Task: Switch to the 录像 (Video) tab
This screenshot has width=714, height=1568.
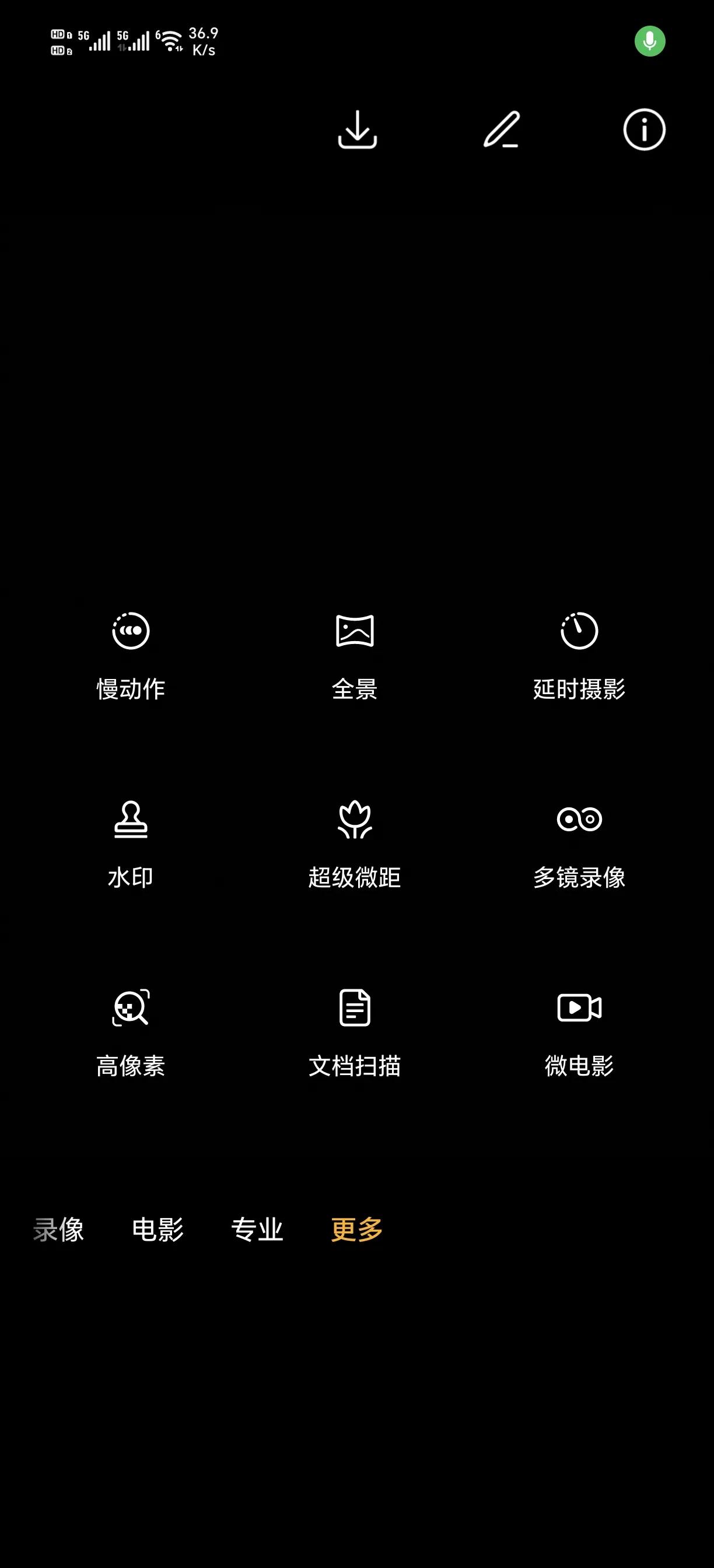Action: [x=58, y=1229]
